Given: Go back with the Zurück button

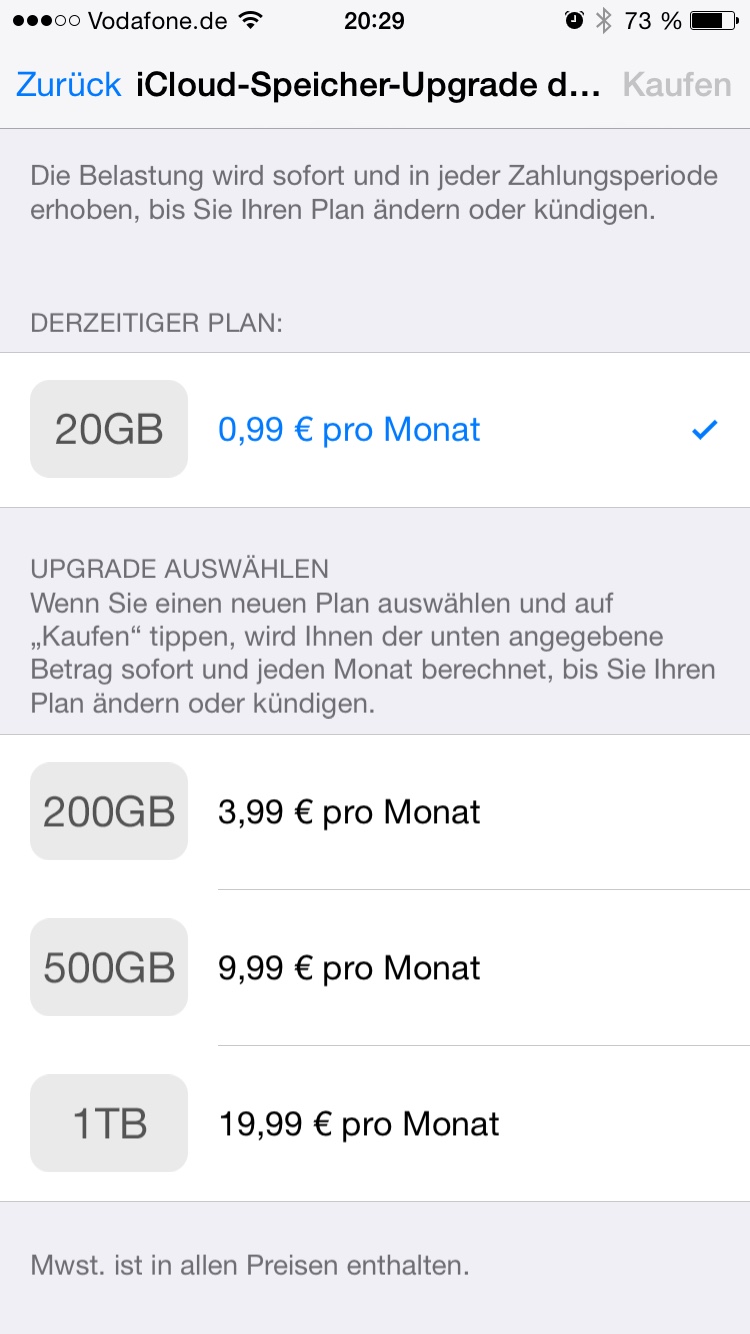Looking at the screenshot, I should click(68, 85).
